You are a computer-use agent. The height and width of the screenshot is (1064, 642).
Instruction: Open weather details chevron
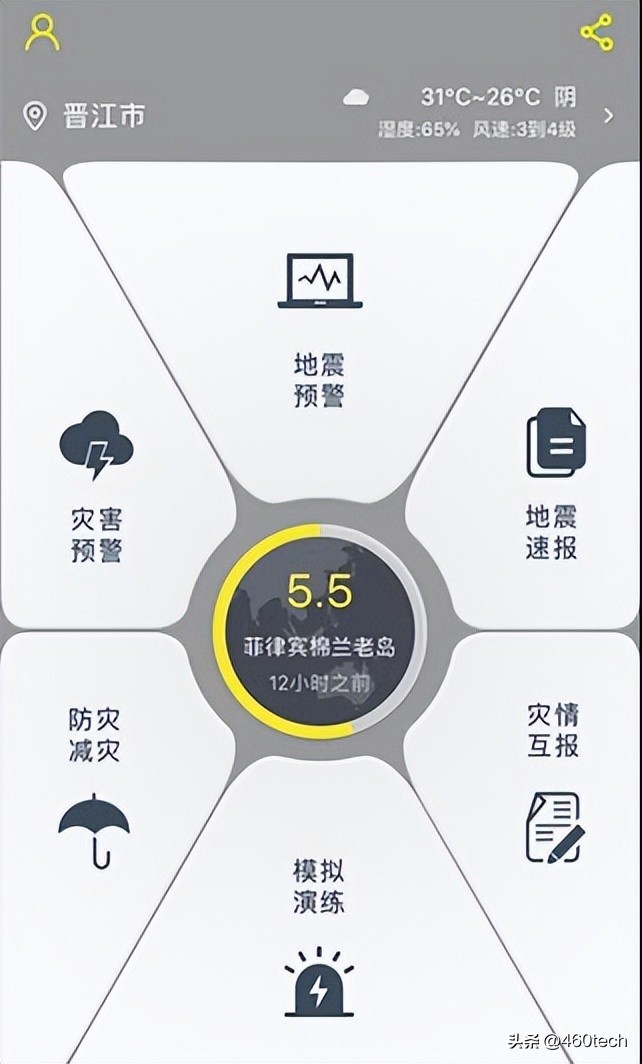coord(609,116)
